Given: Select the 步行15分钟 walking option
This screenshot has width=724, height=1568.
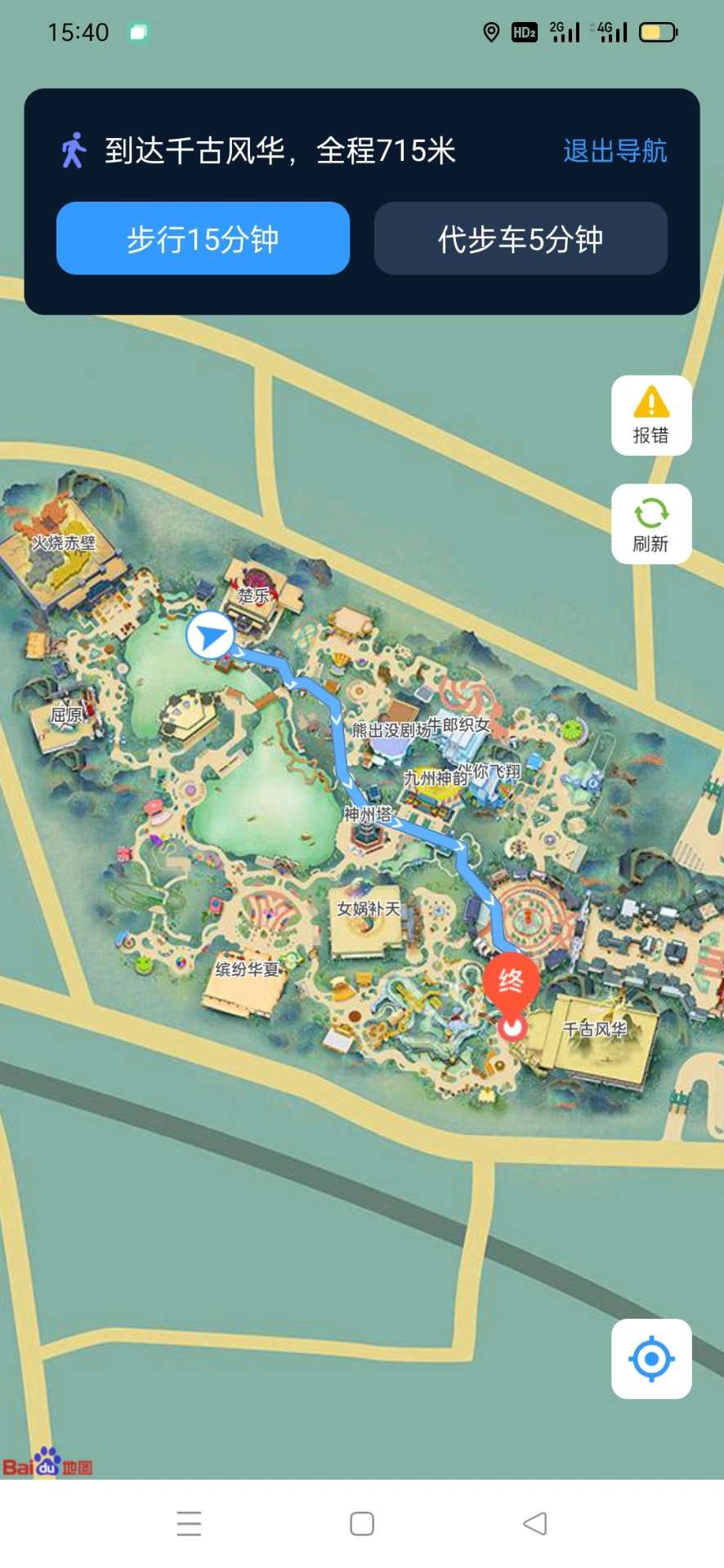Looking at the screenshot, I should [203, 238].
